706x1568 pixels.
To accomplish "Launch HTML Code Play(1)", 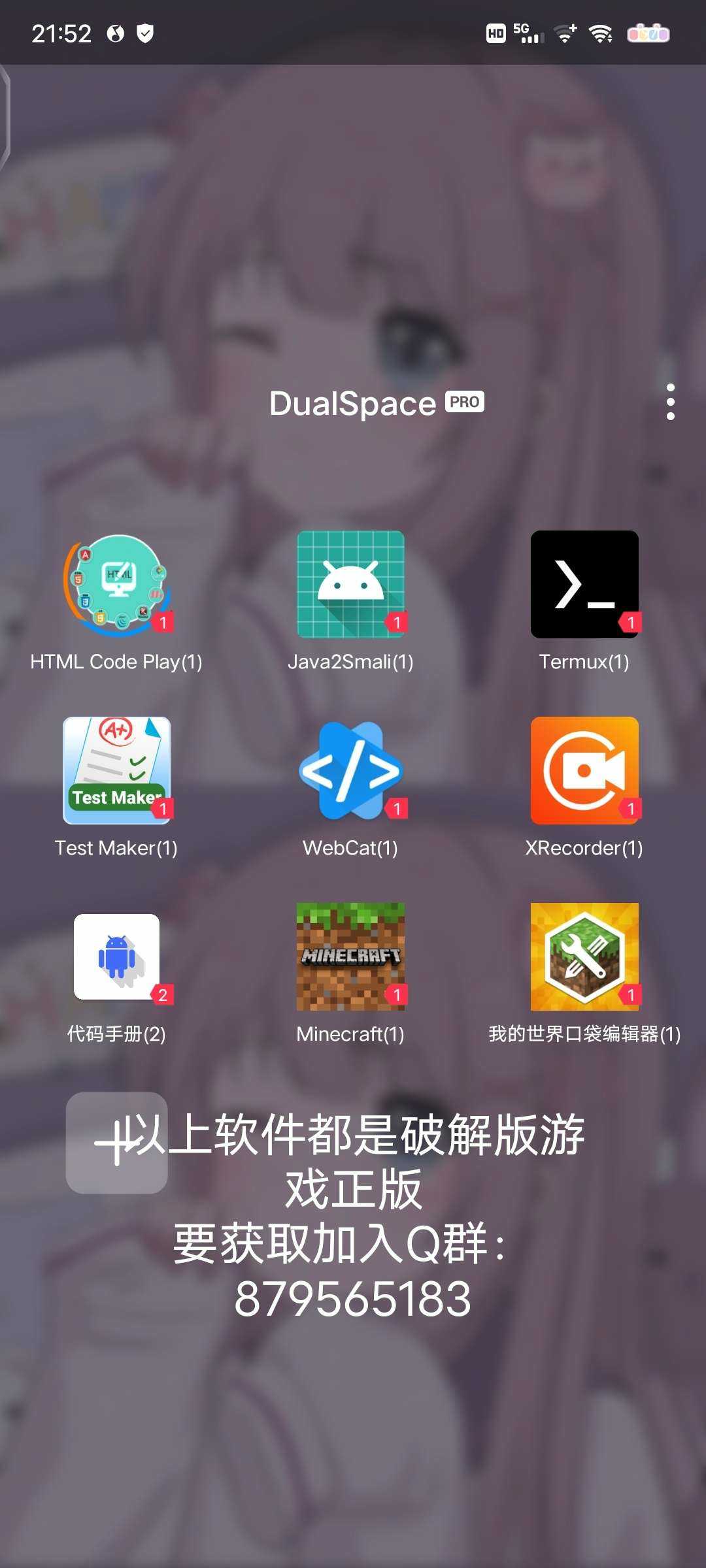I will (116, 585).
